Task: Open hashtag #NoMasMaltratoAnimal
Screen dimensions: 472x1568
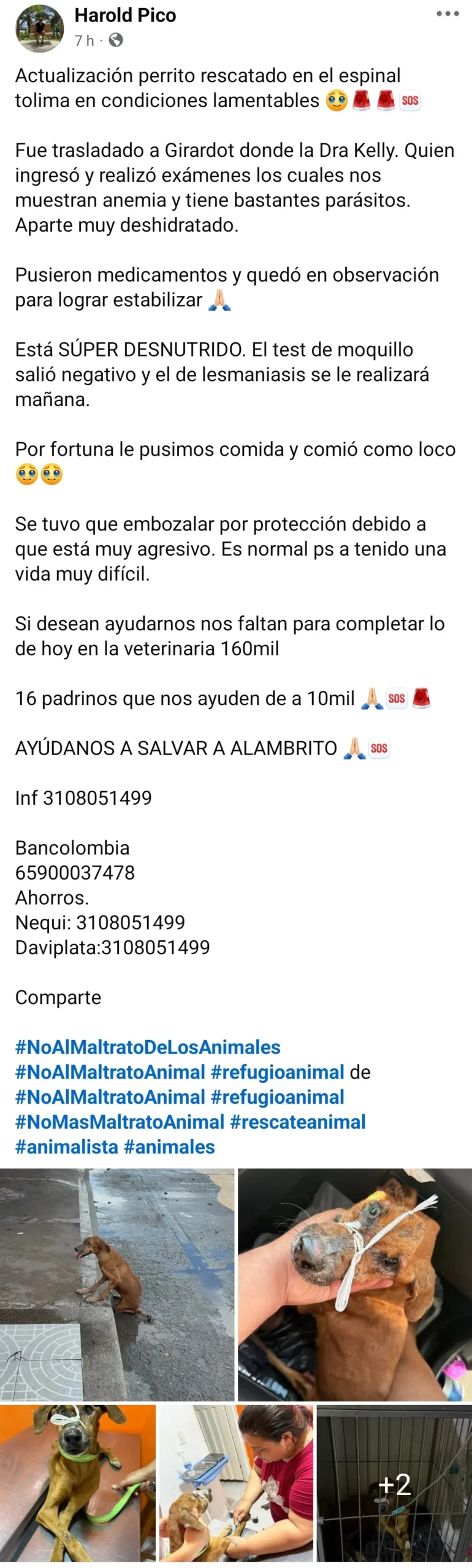Action: (x=120, y=1121)
